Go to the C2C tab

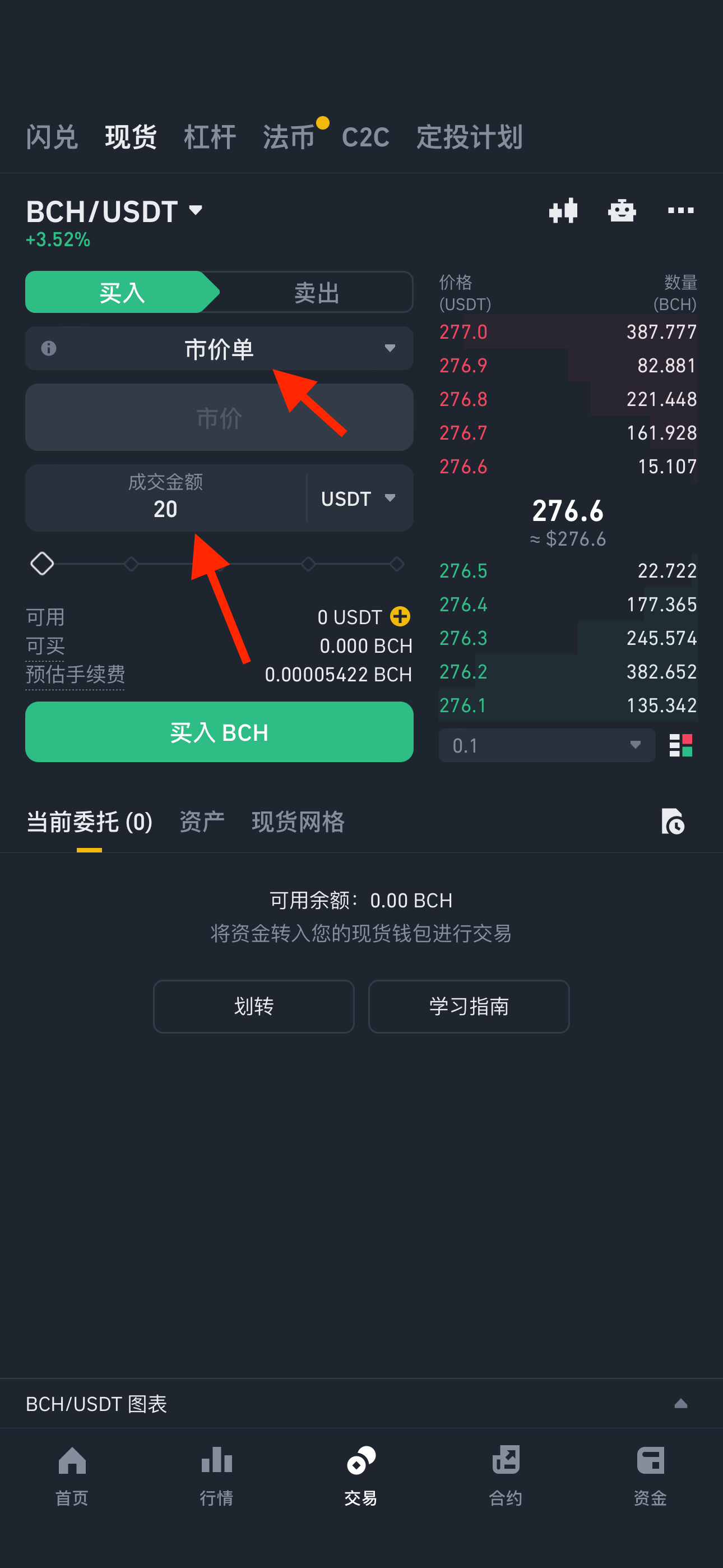[365, 137]
